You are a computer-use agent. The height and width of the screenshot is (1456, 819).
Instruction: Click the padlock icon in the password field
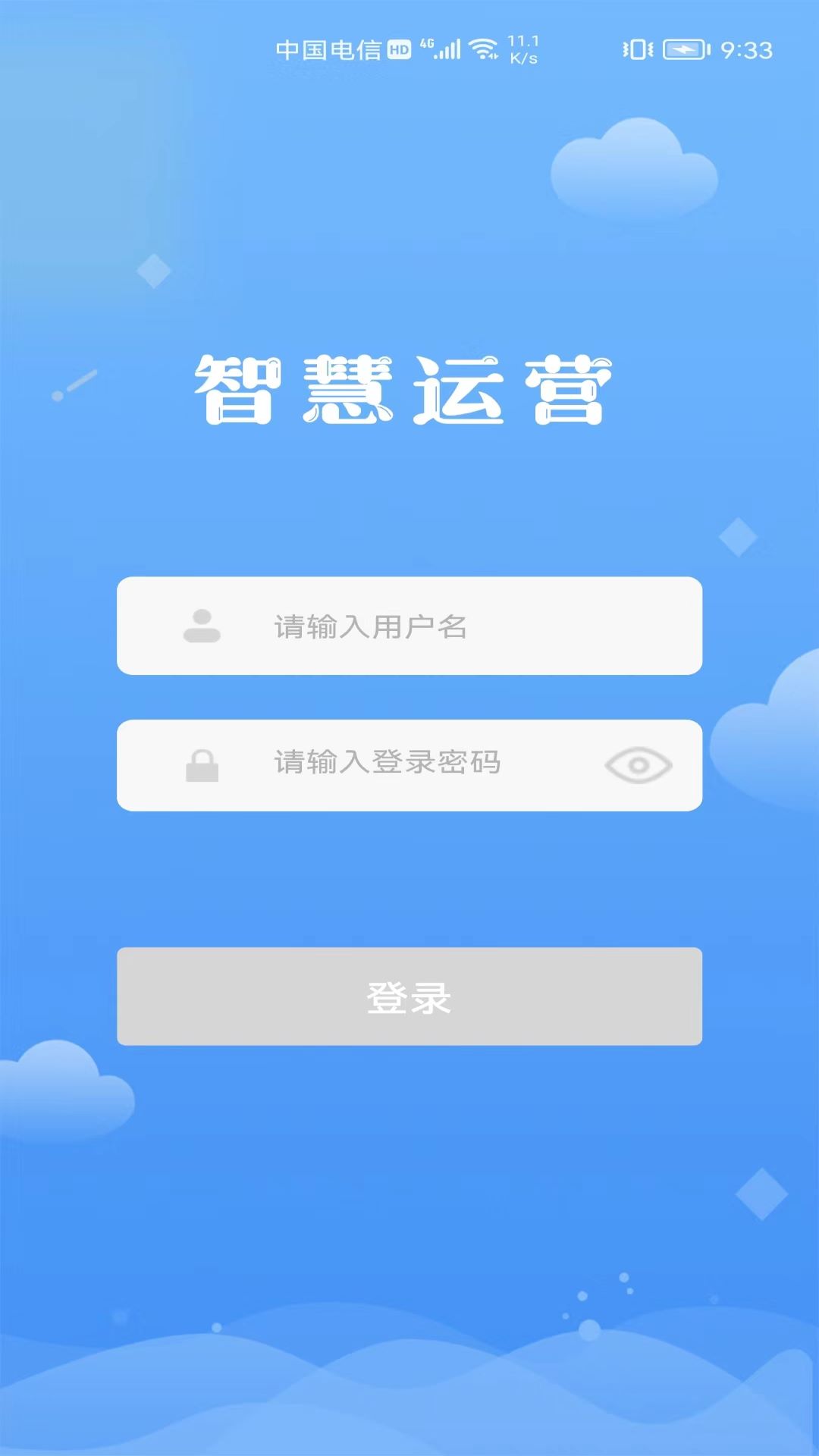(x=201, y=765)
